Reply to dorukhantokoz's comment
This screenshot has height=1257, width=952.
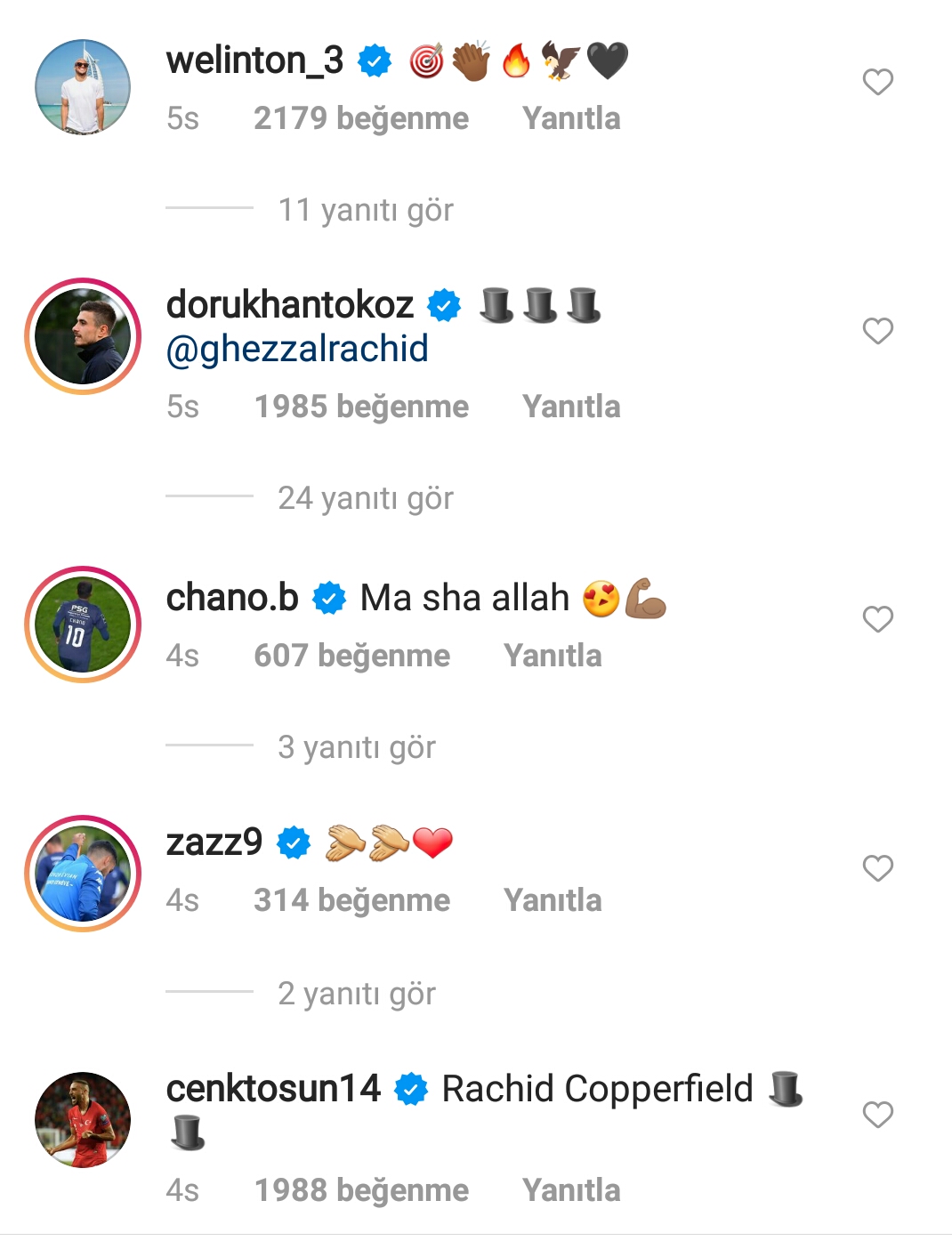[570, 407]
